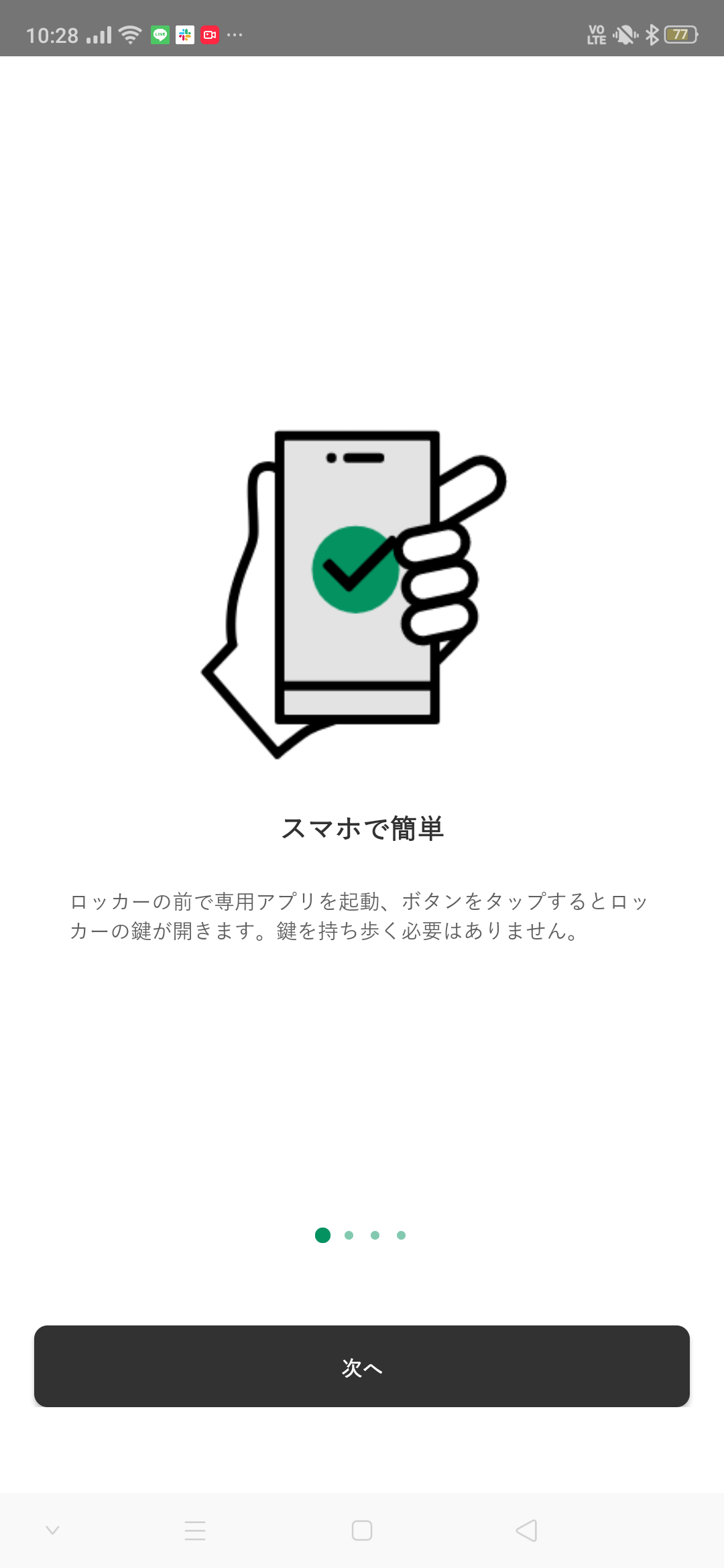724x1568 pixels.
Task: Go to home via the system home button
Action: point(362,1530)
